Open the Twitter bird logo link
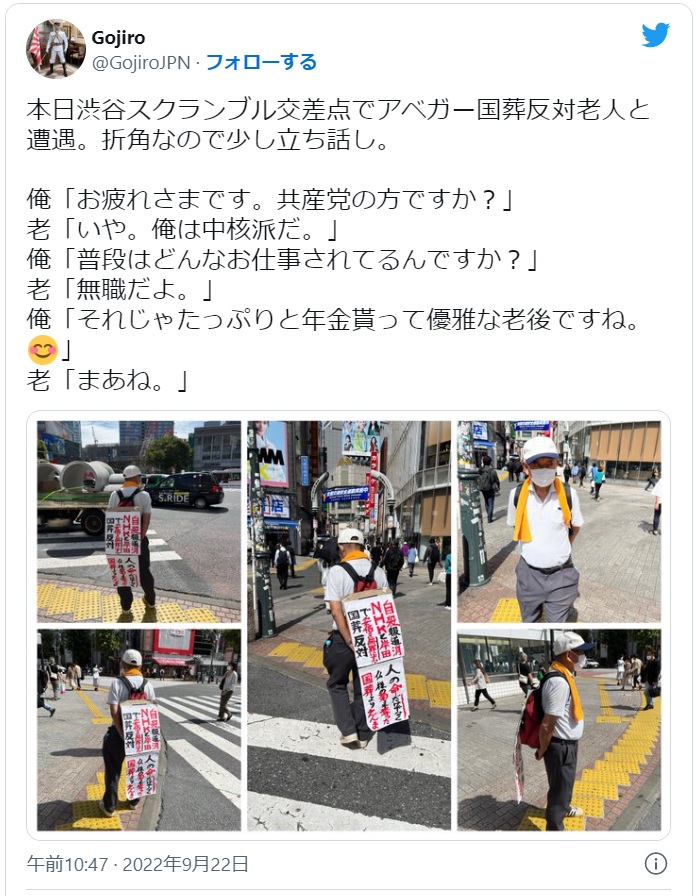This screenshot has height=896, width=696. coord(655,35)
